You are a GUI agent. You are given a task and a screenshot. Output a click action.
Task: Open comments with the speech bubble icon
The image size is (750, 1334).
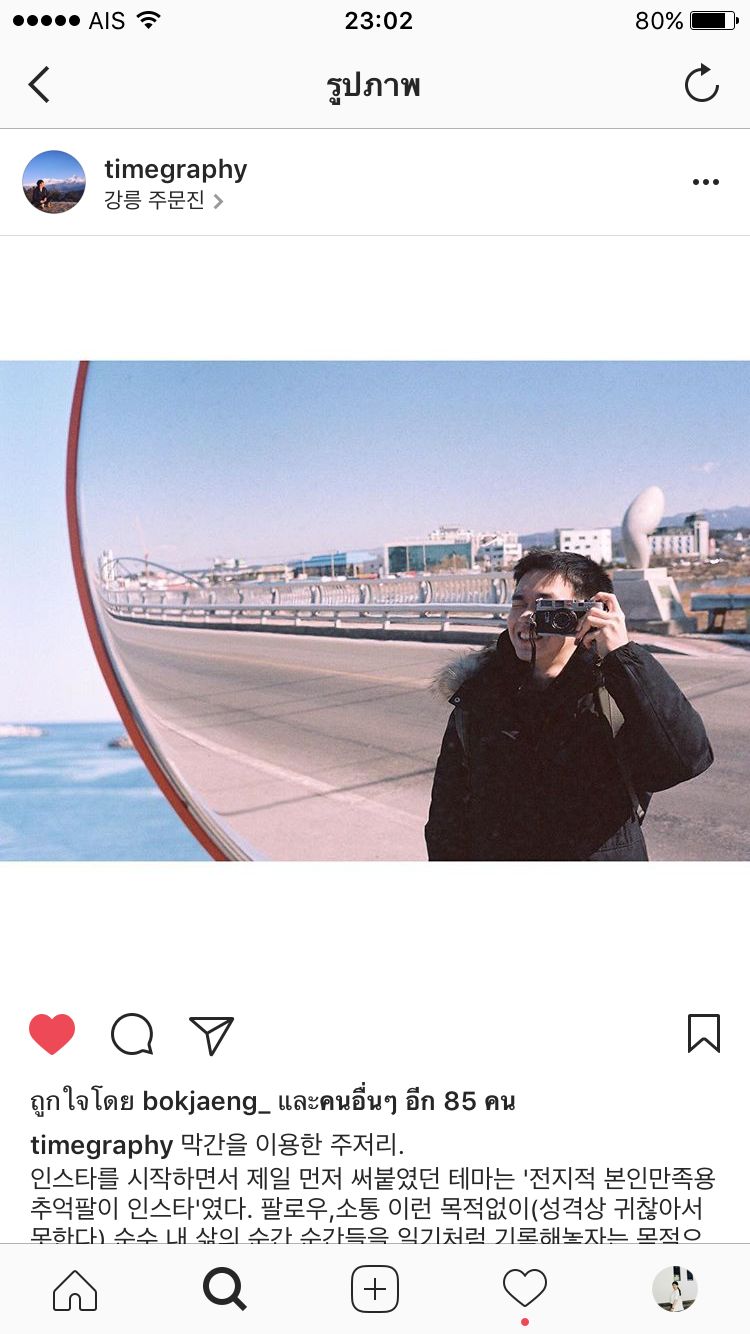[132, 1034]
